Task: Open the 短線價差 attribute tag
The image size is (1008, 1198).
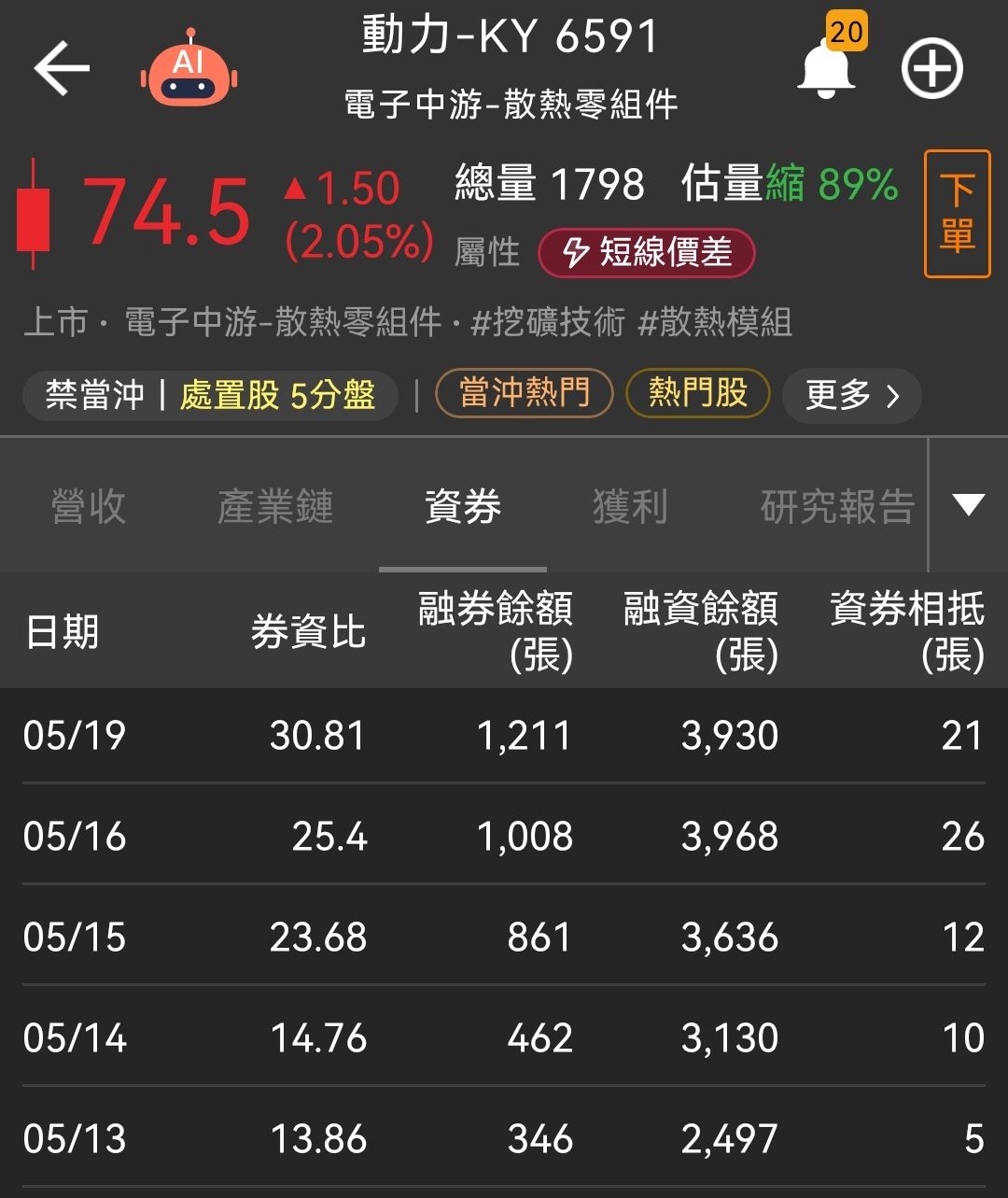Action: click(646, 252)
